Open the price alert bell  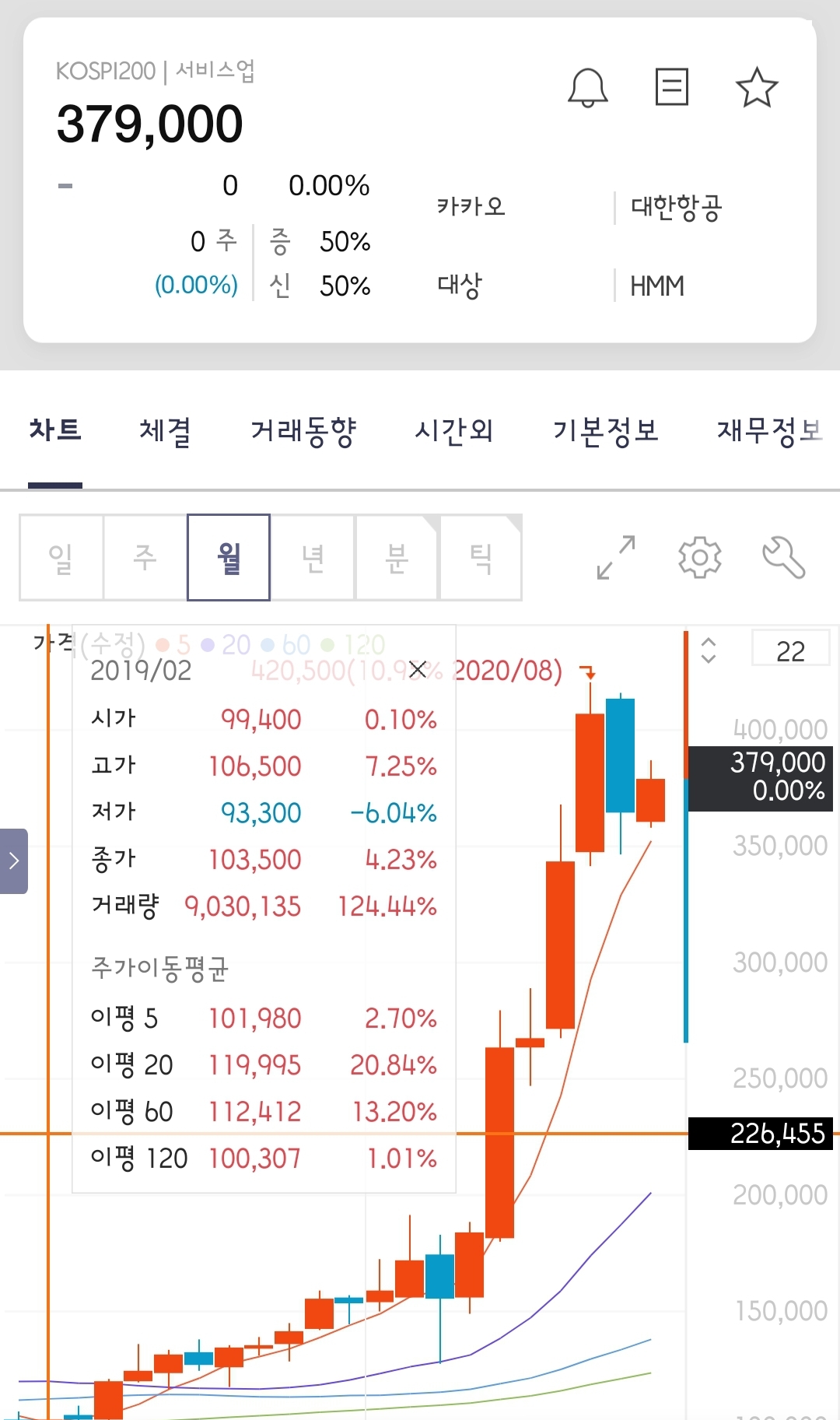588,87
